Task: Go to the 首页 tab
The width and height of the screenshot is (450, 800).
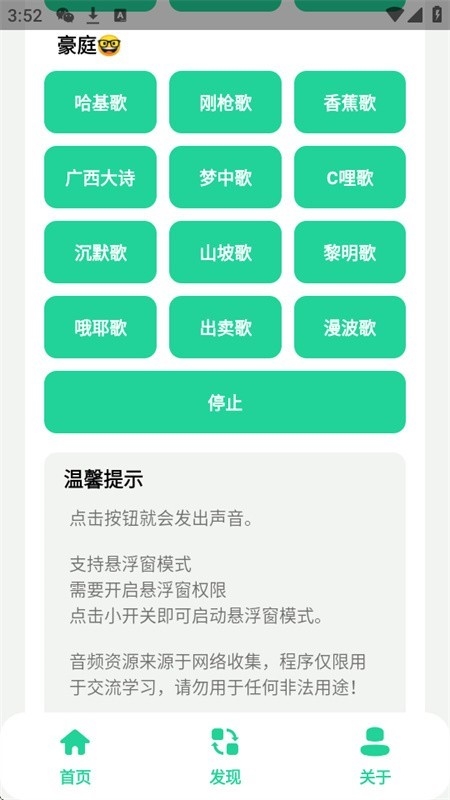Action: 75,756
